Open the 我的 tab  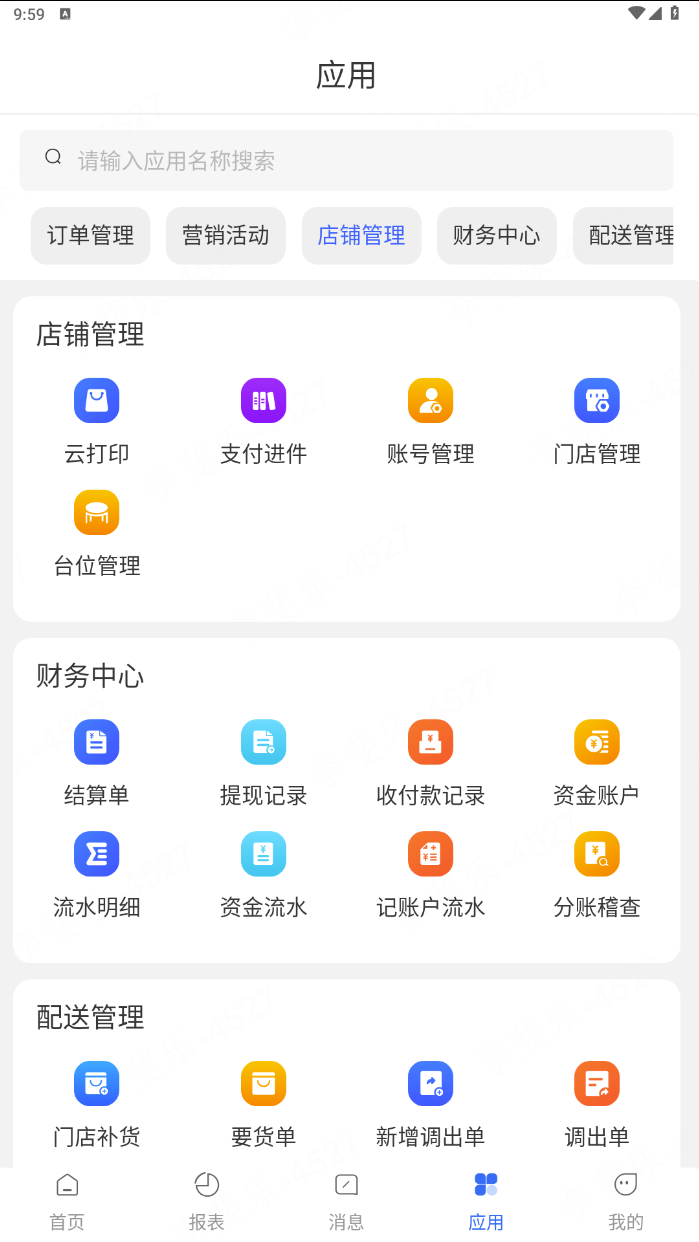pyautogui.click(x=626, y=1202)
